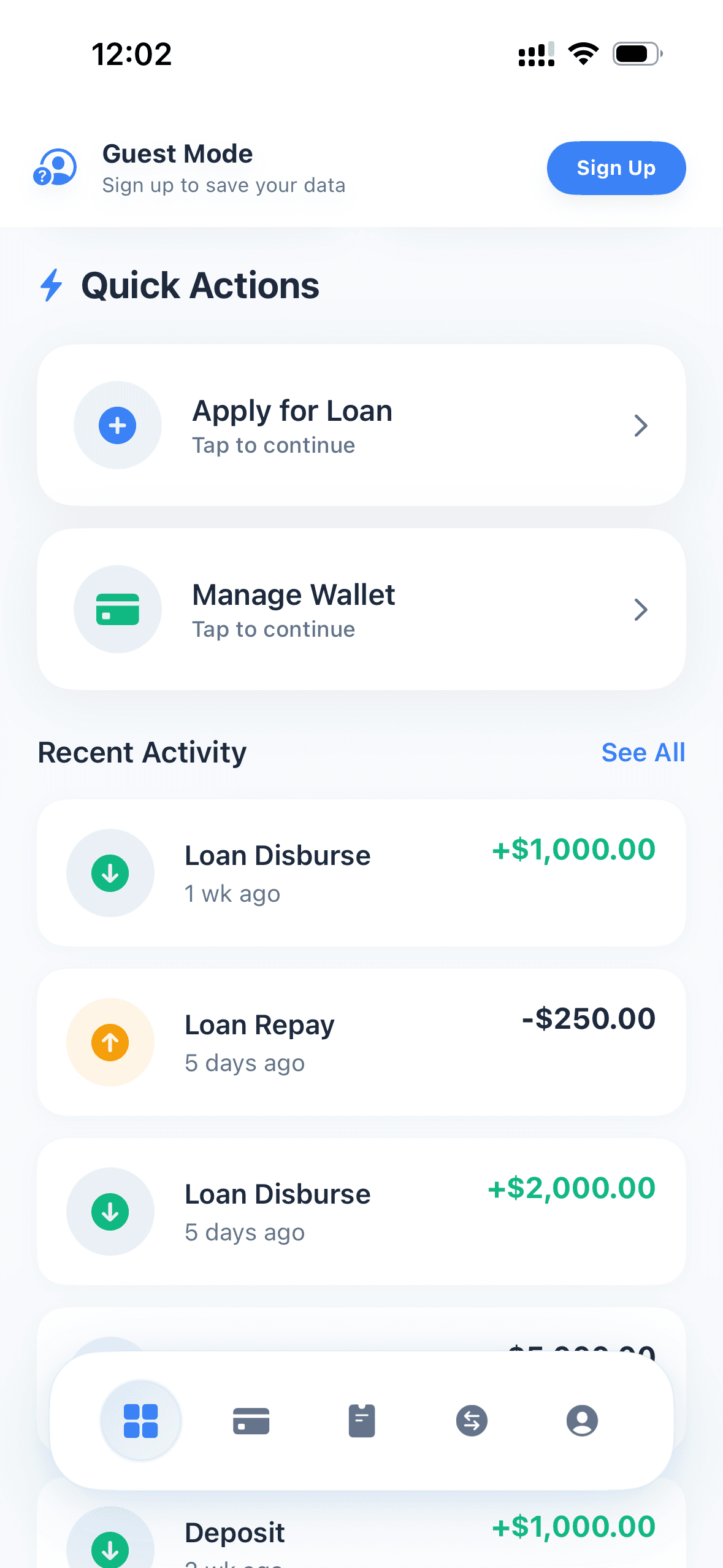Switch to the profile tab
The height and width of the screenshot is (1568, 723).
[582, 1421]
